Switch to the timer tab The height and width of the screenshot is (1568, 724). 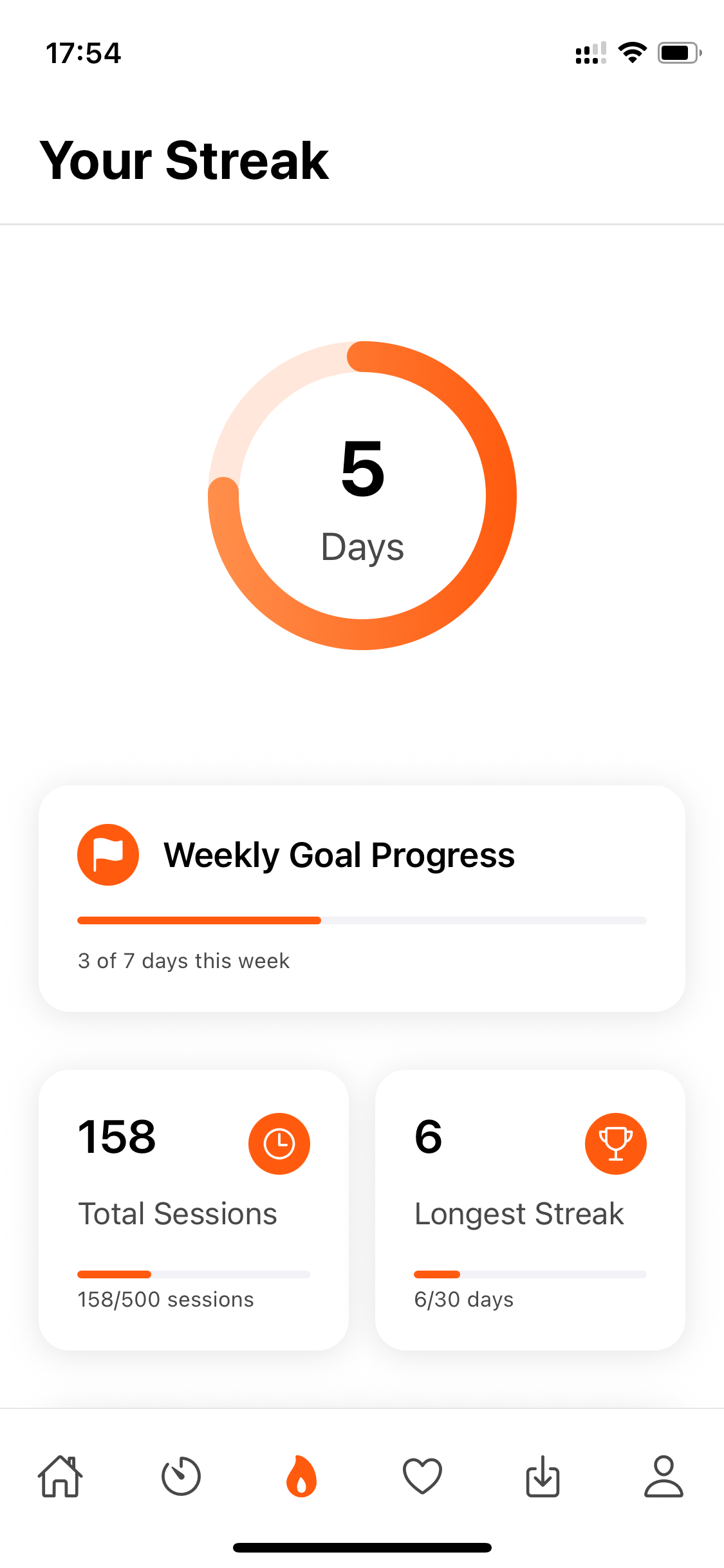tap(181, 1476)
